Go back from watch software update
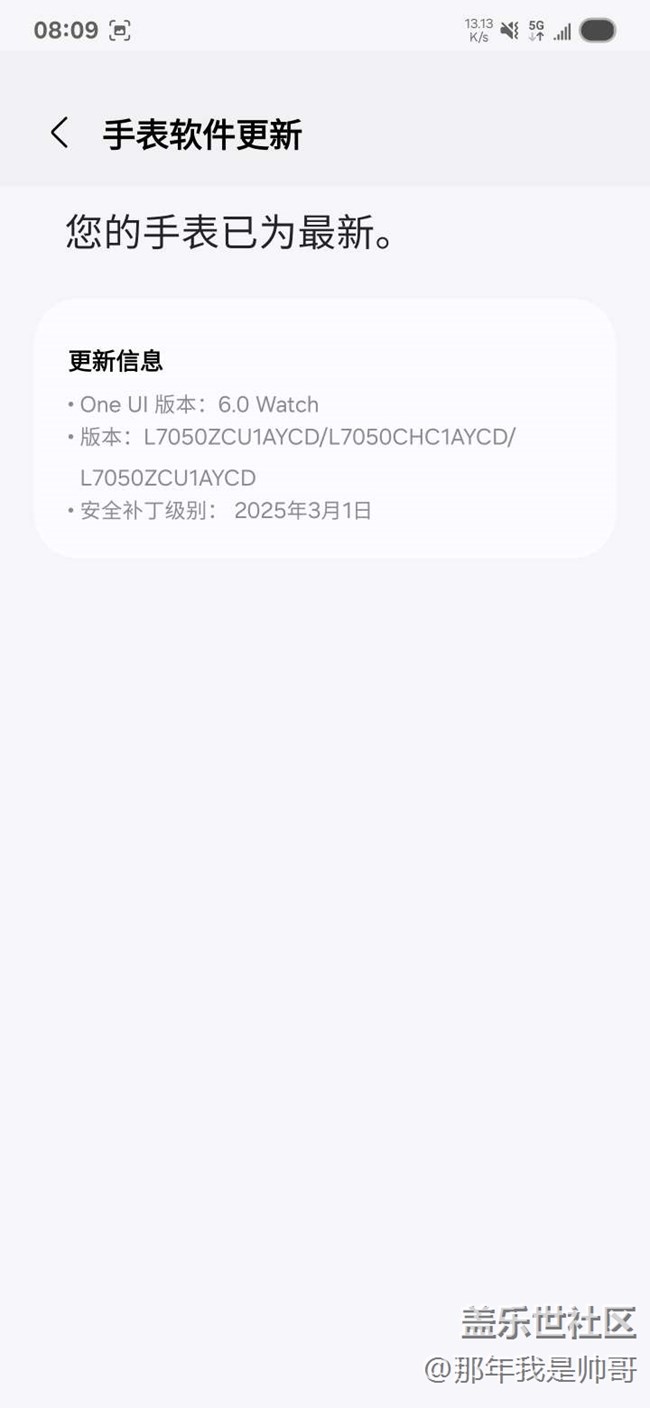Screen dimensions: 650x1408 60,133
